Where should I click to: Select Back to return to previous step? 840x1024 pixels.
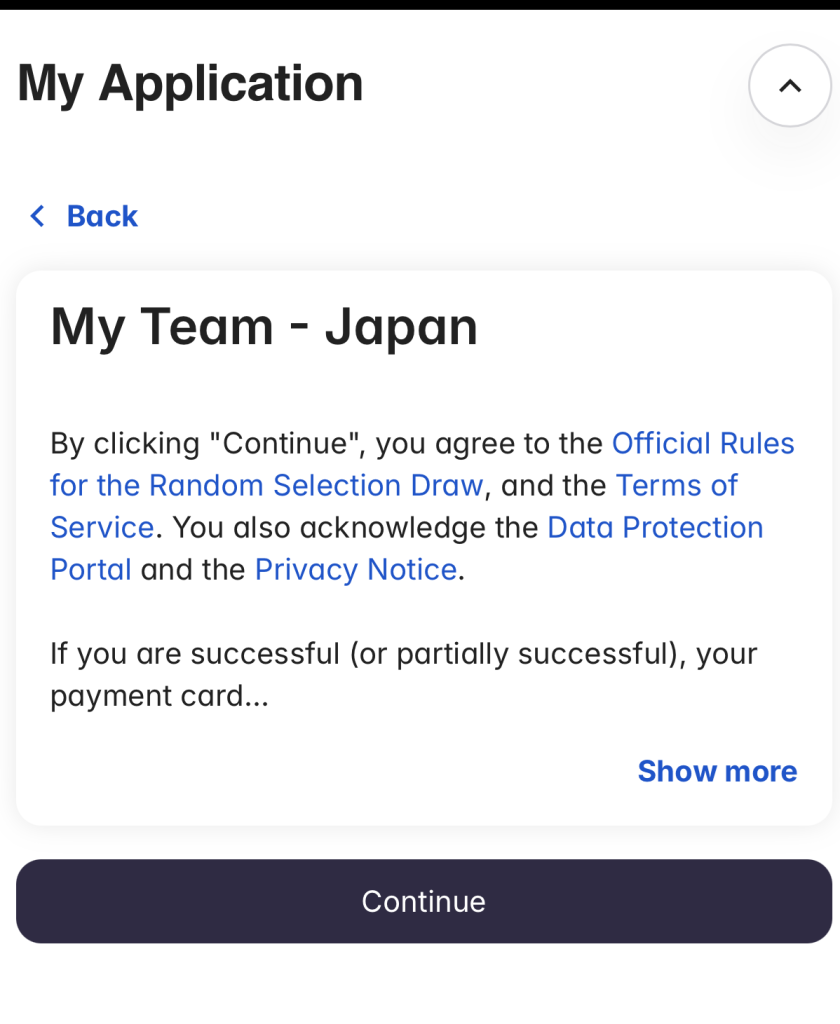(101, 216)
